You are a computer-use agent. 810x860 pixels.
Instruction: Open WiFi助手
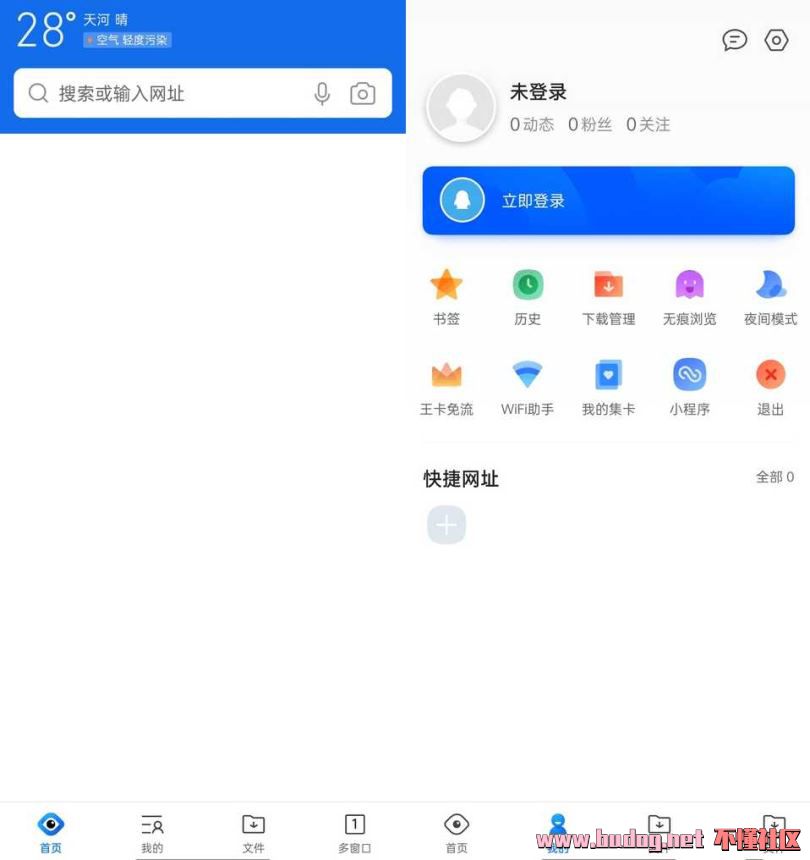point(527,387)
